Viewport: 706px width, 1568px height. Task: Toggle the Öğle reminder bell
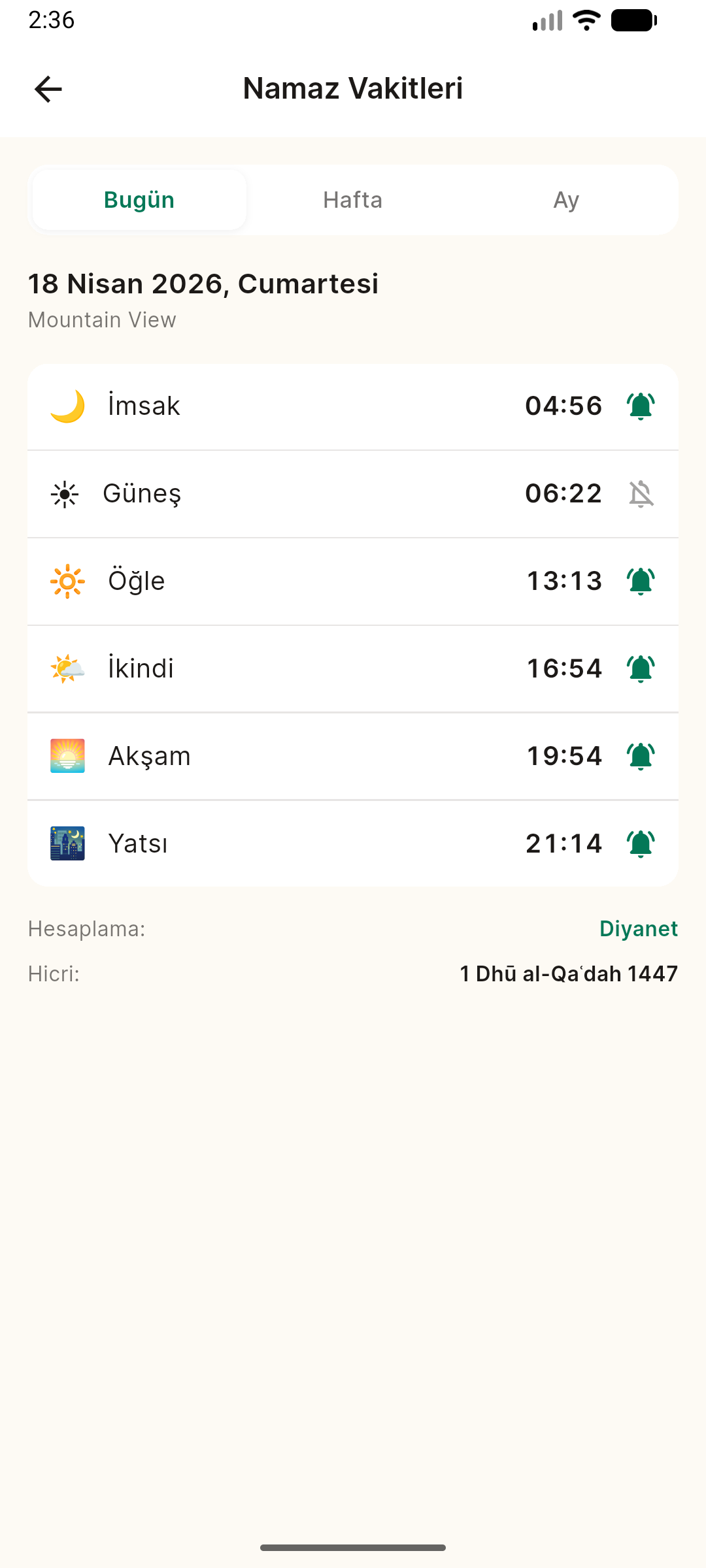click(x=640, y=581)
